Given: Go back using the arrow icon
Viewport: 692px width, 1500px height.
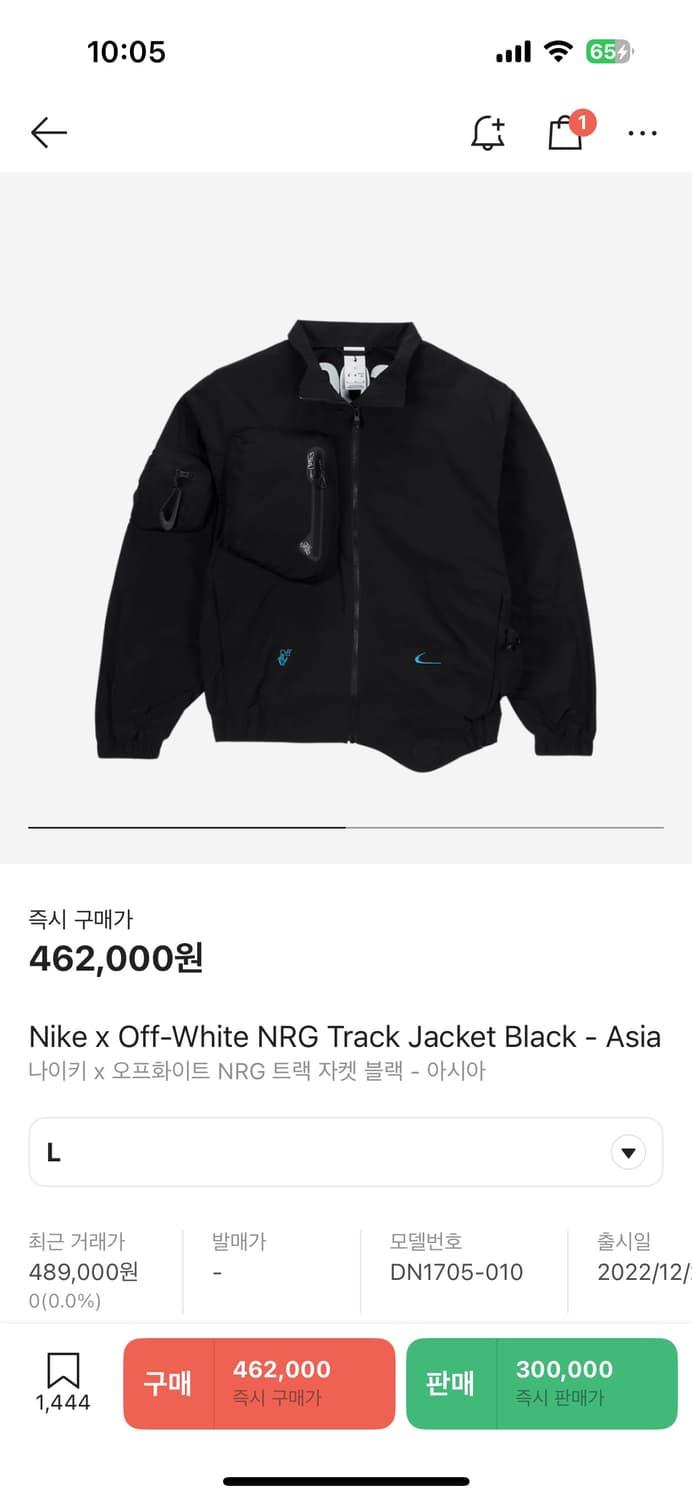Looking at the screenshot, I should tap(48, 132).
